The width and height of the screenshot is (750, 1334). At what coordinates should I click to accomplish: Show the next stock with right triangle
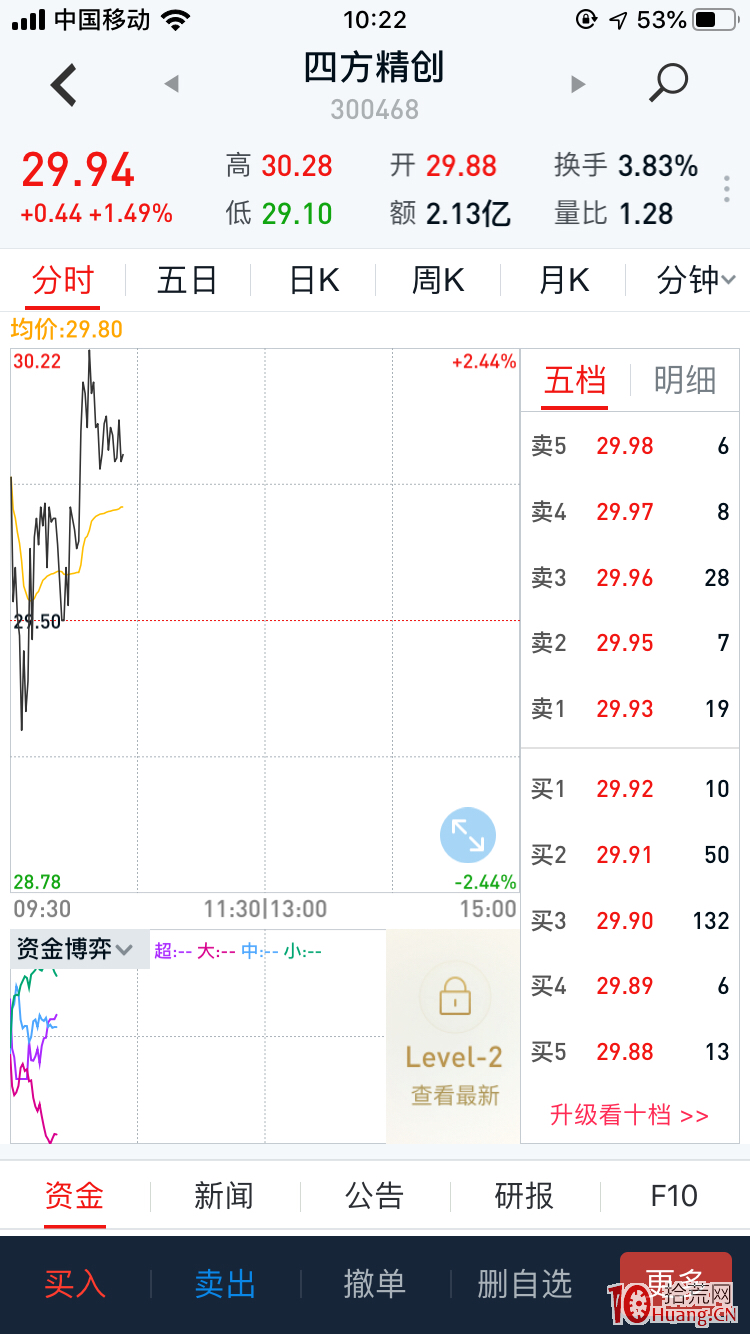tap(577, 84)
